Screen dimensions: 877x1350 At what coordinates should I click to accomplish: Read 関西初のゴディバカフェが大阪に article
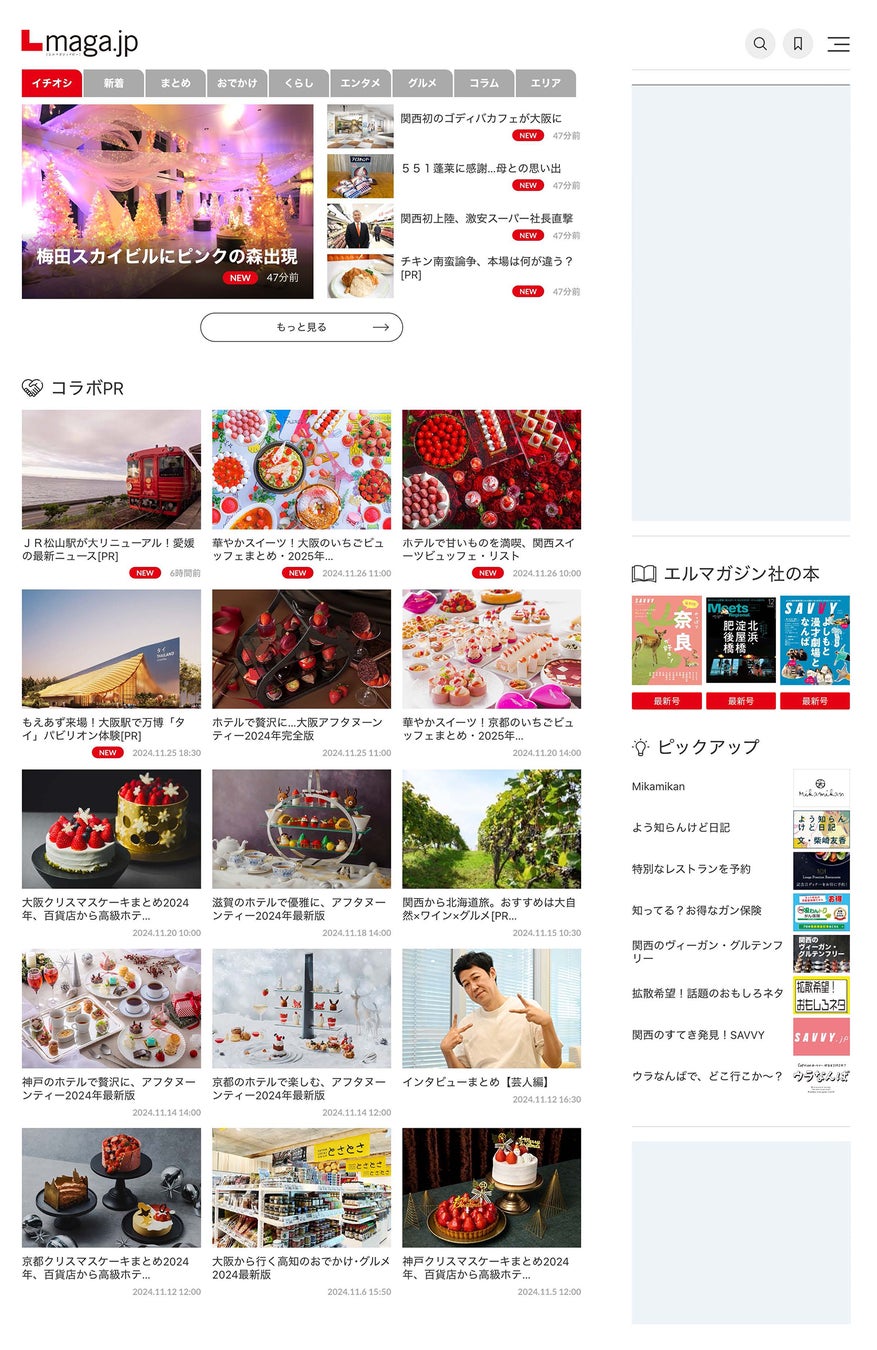481,119
